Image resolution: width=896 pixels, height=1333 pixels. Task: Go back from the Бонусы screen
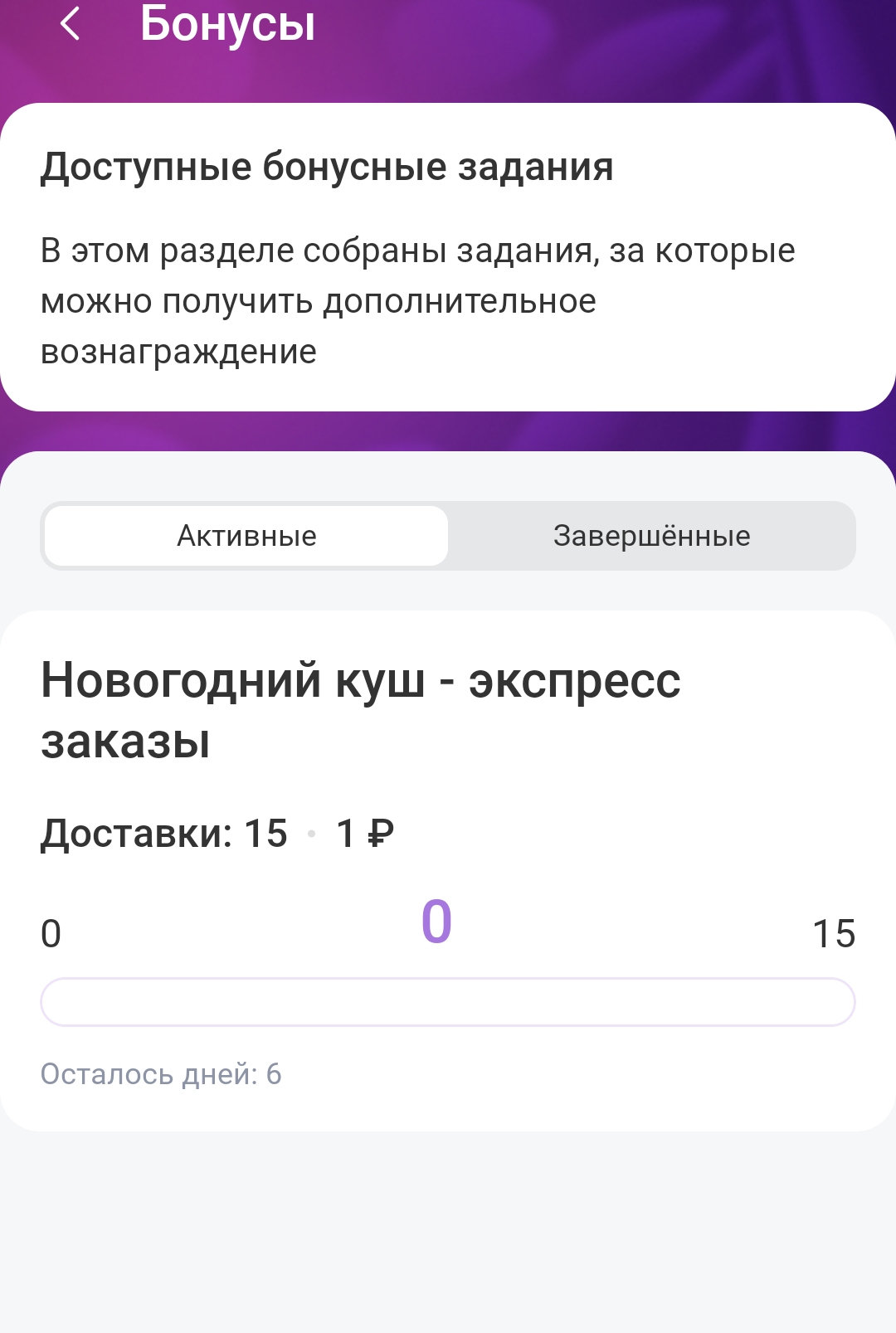[71, 23]
